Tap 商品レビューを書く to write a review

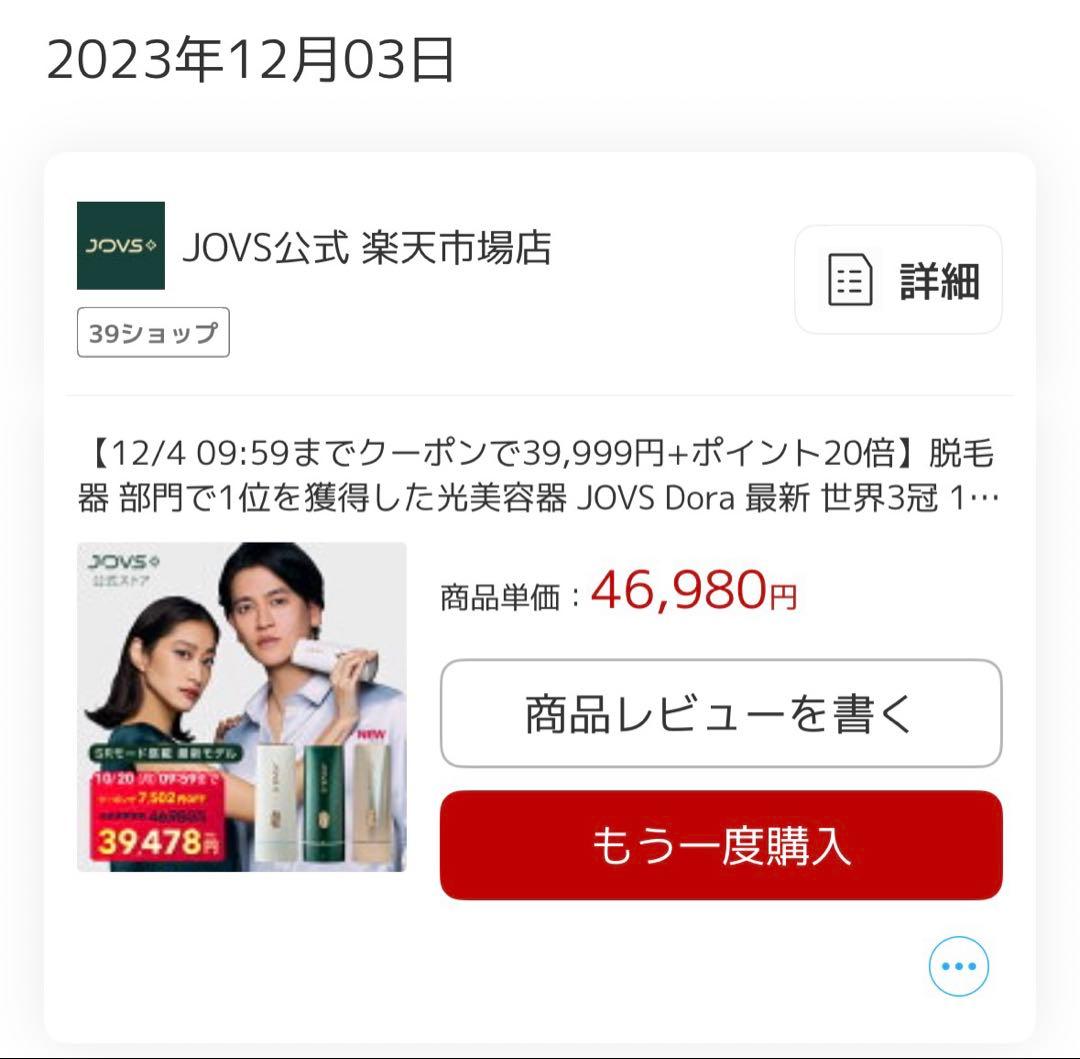720,714
